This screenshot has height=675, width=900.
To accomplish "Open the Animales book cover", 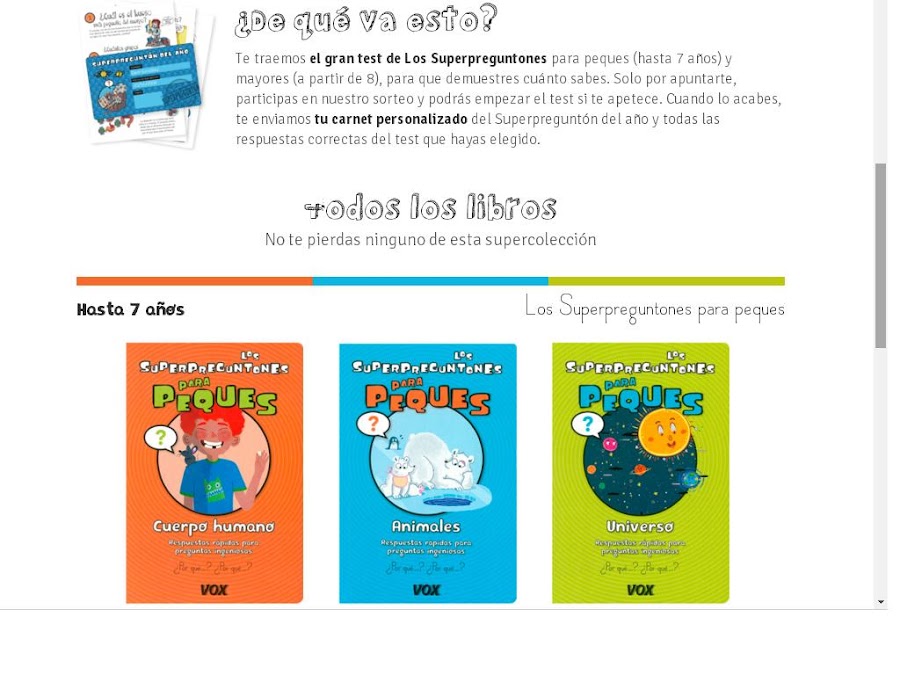I will [427, 473].
